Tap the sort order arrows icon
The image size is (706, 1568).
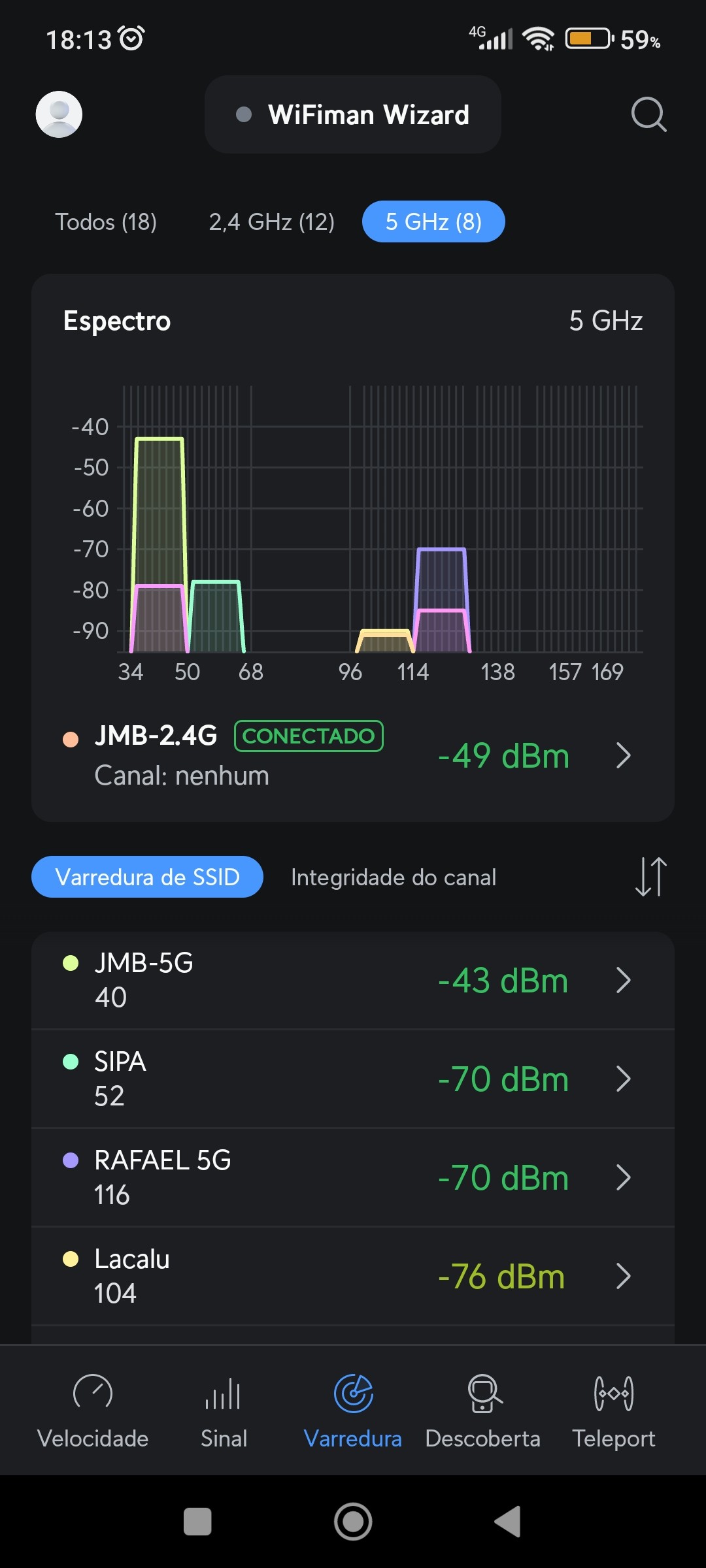click(650, 877)
